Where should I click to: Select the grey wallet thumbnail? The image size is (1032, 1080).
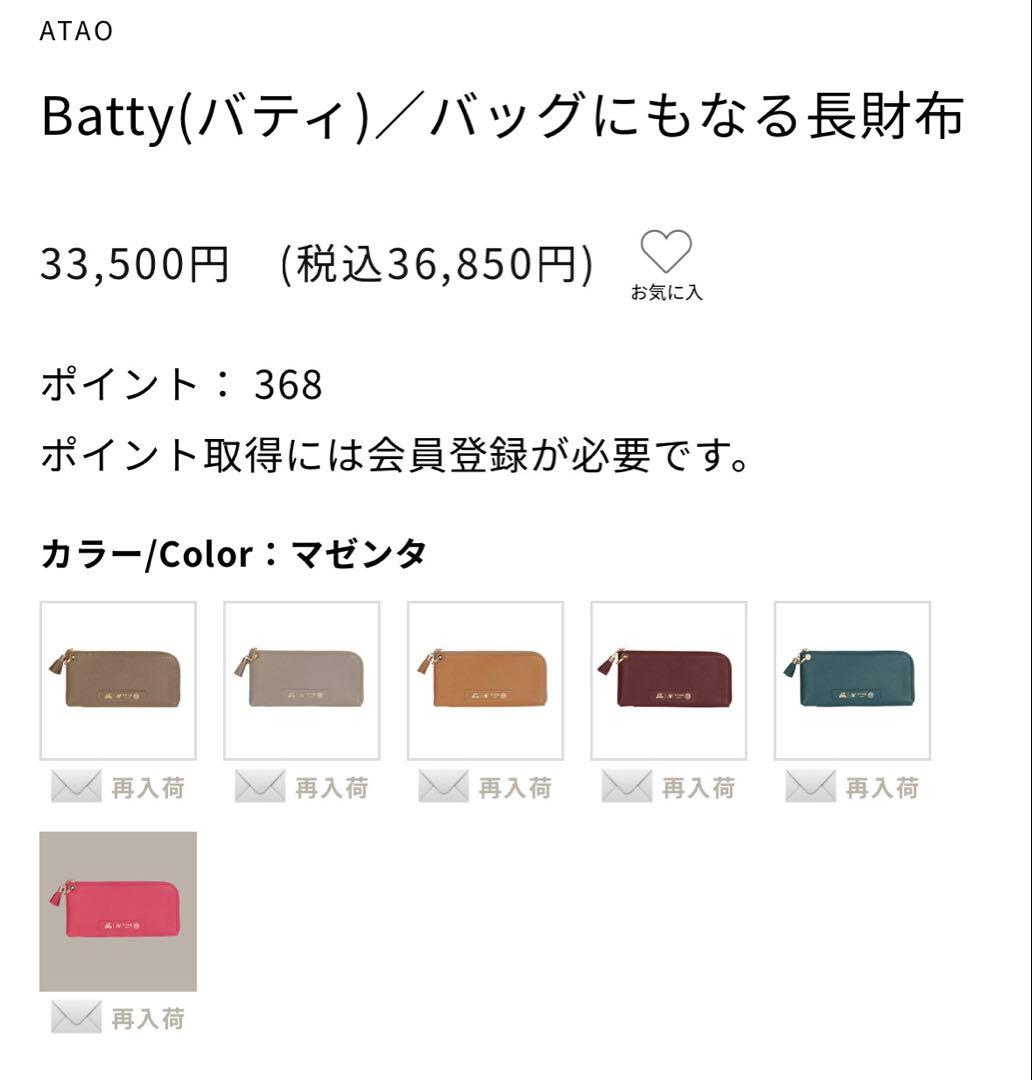click(303, 680)
